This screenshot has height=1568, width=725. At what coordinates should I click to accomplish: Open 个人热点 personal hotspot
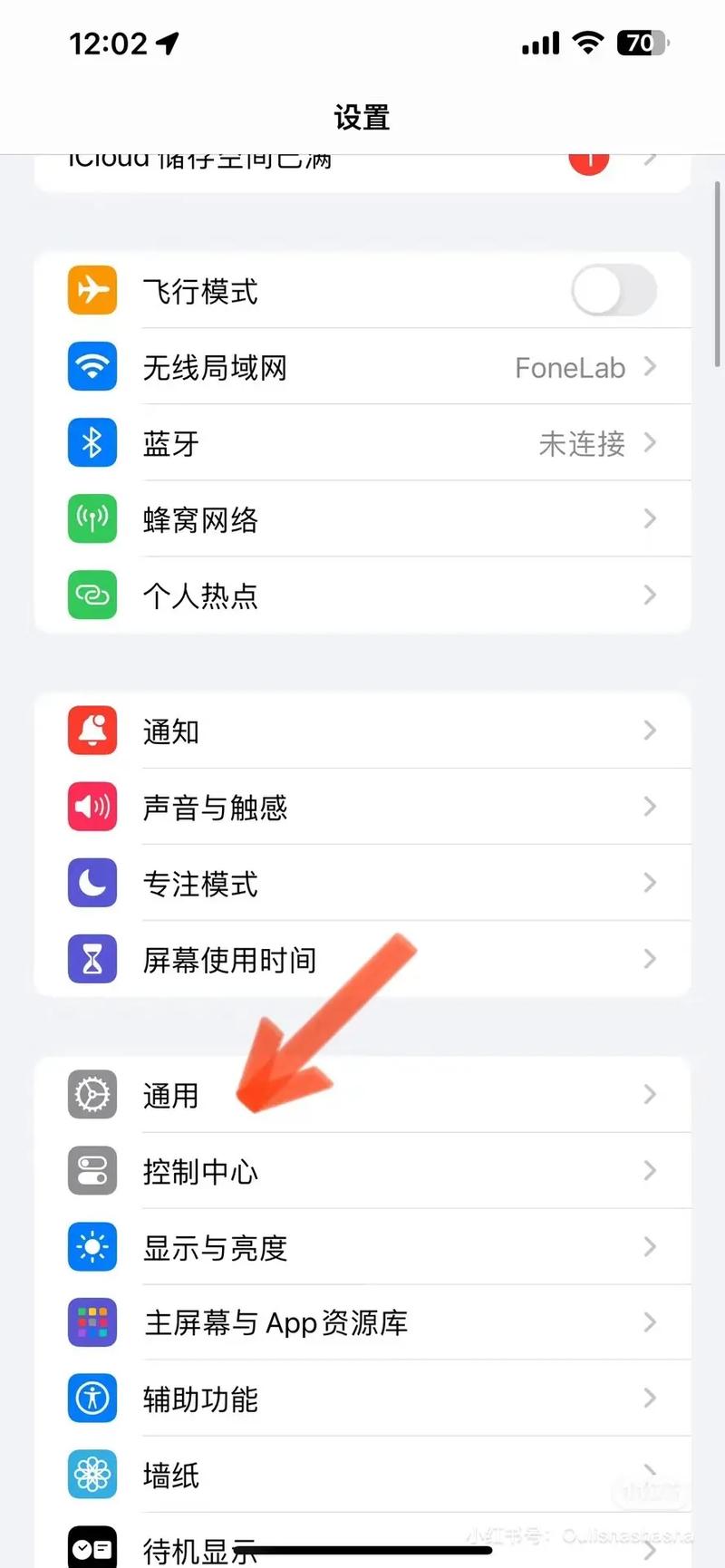click(362, 595)
